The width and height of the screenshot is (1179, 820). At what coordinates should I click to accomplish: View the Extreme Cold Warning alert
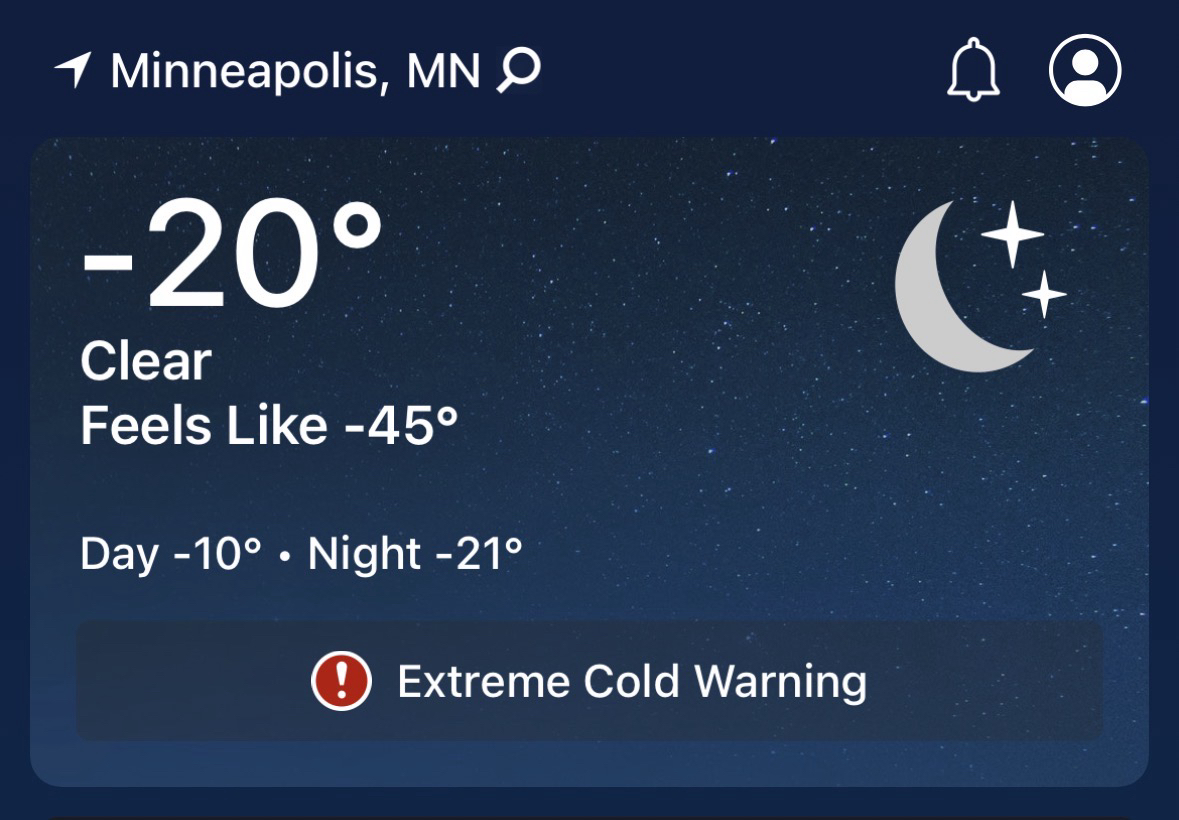pyautogui.click(x=590, y=682)
